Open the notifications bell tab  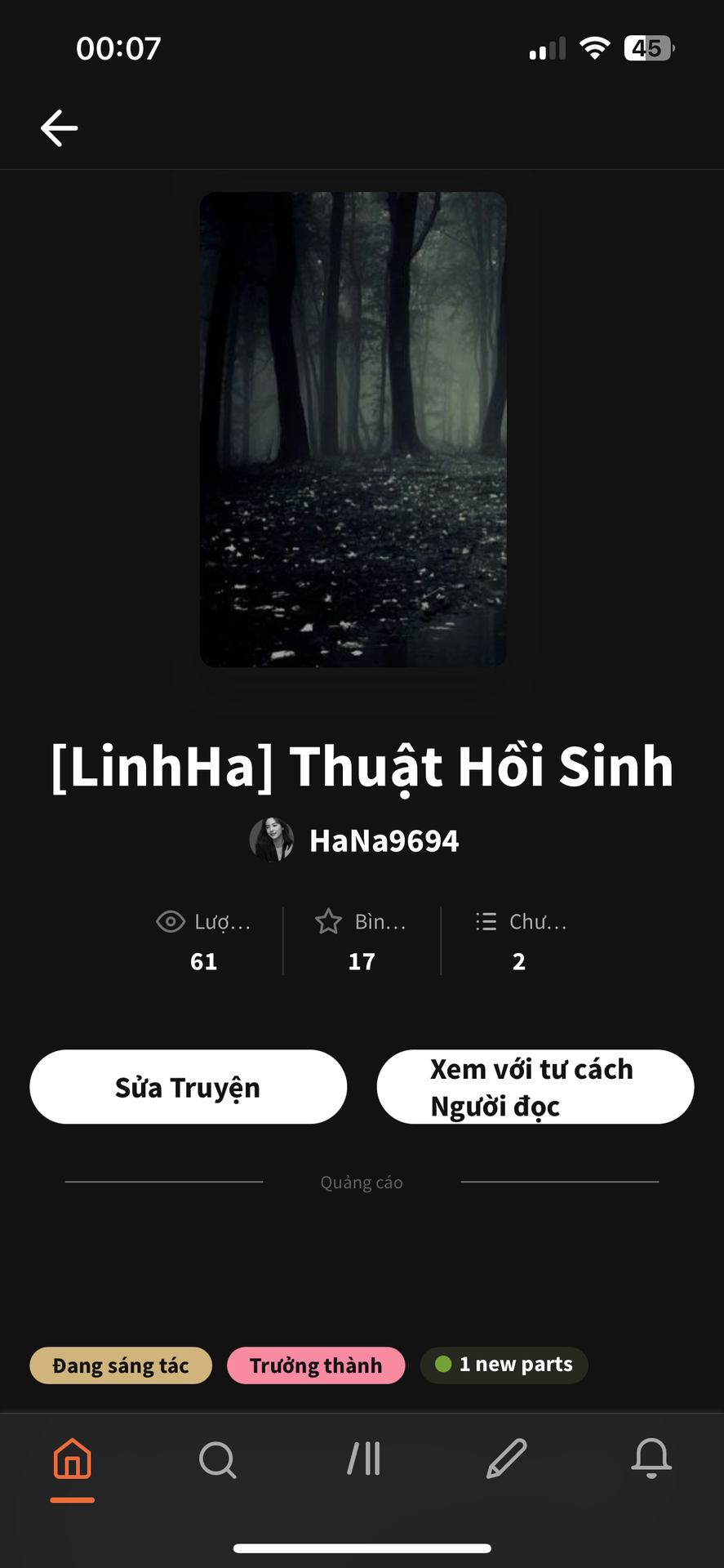pos(651,1459)
